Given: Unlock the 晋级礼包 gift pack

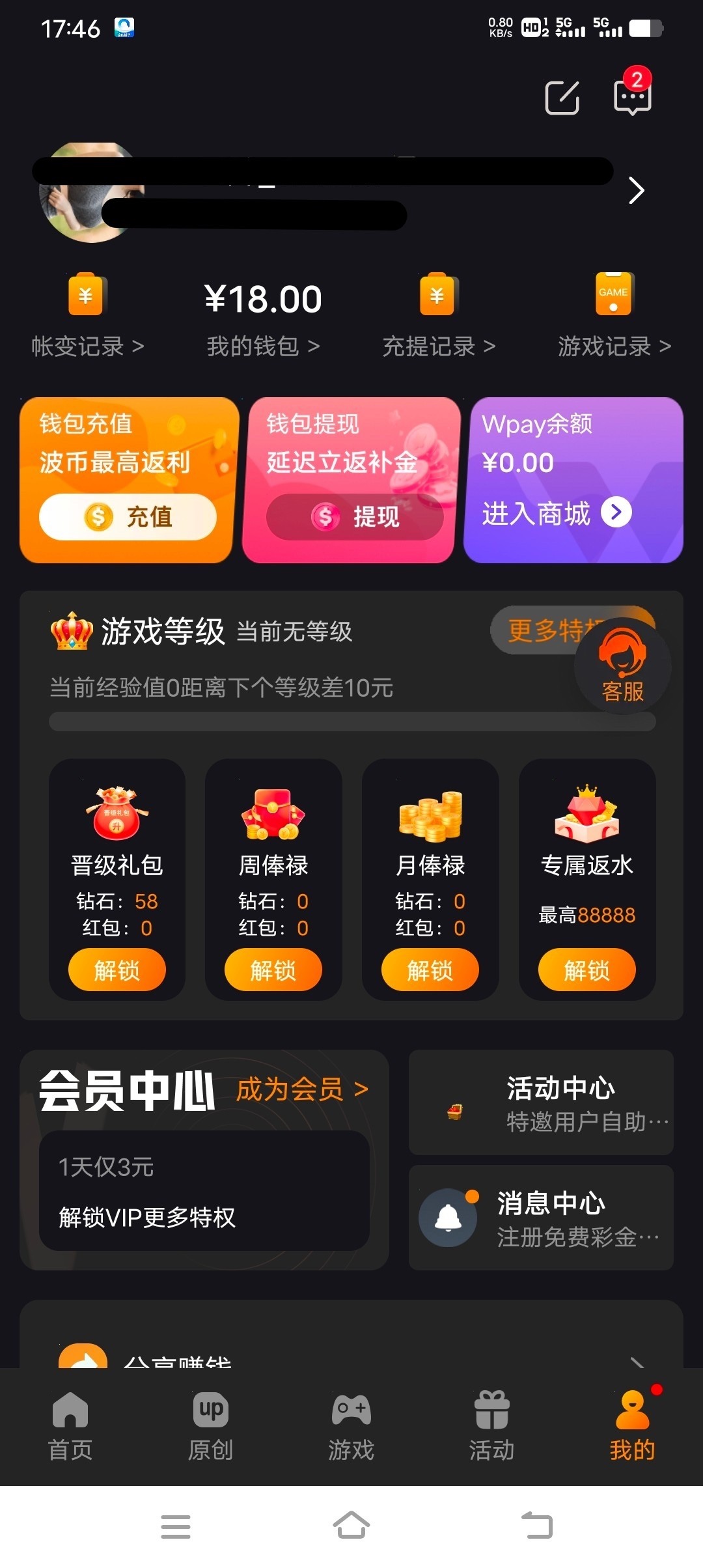Looking at the screenshot, I should coord(117,970).
